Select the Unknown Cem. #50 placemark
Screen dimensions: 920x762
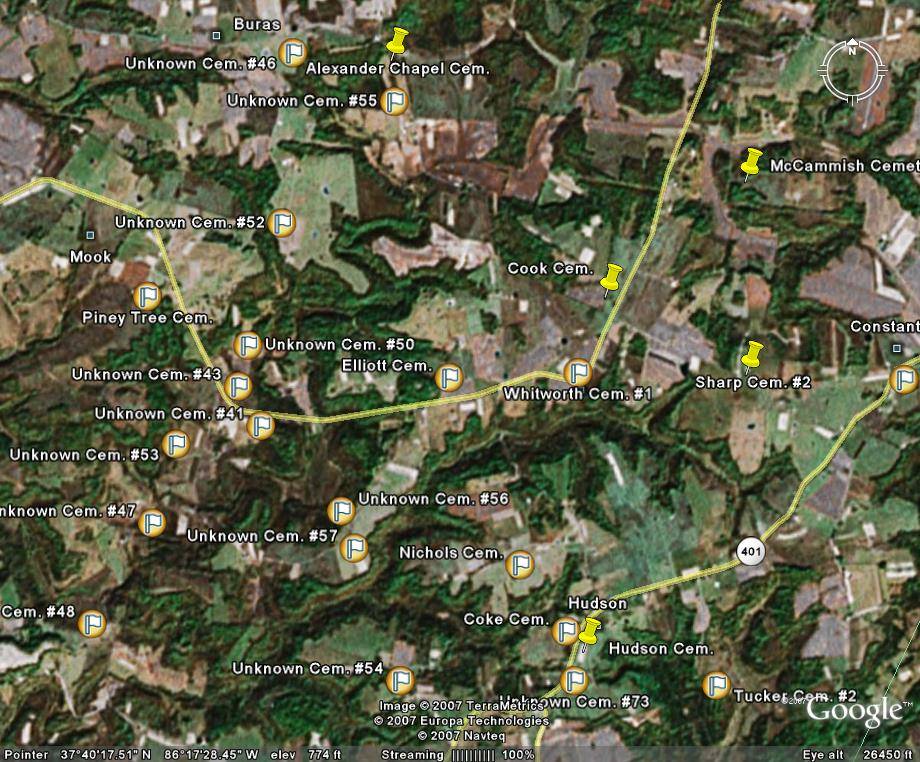[247, 346]
